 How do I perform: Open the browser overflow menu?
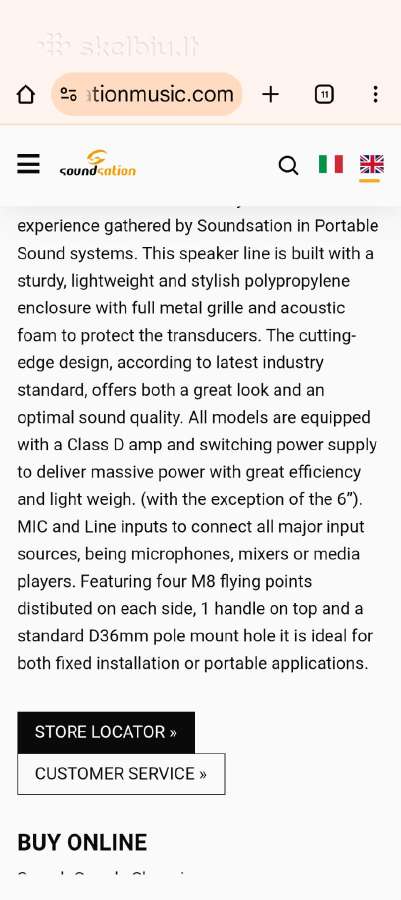375,94
